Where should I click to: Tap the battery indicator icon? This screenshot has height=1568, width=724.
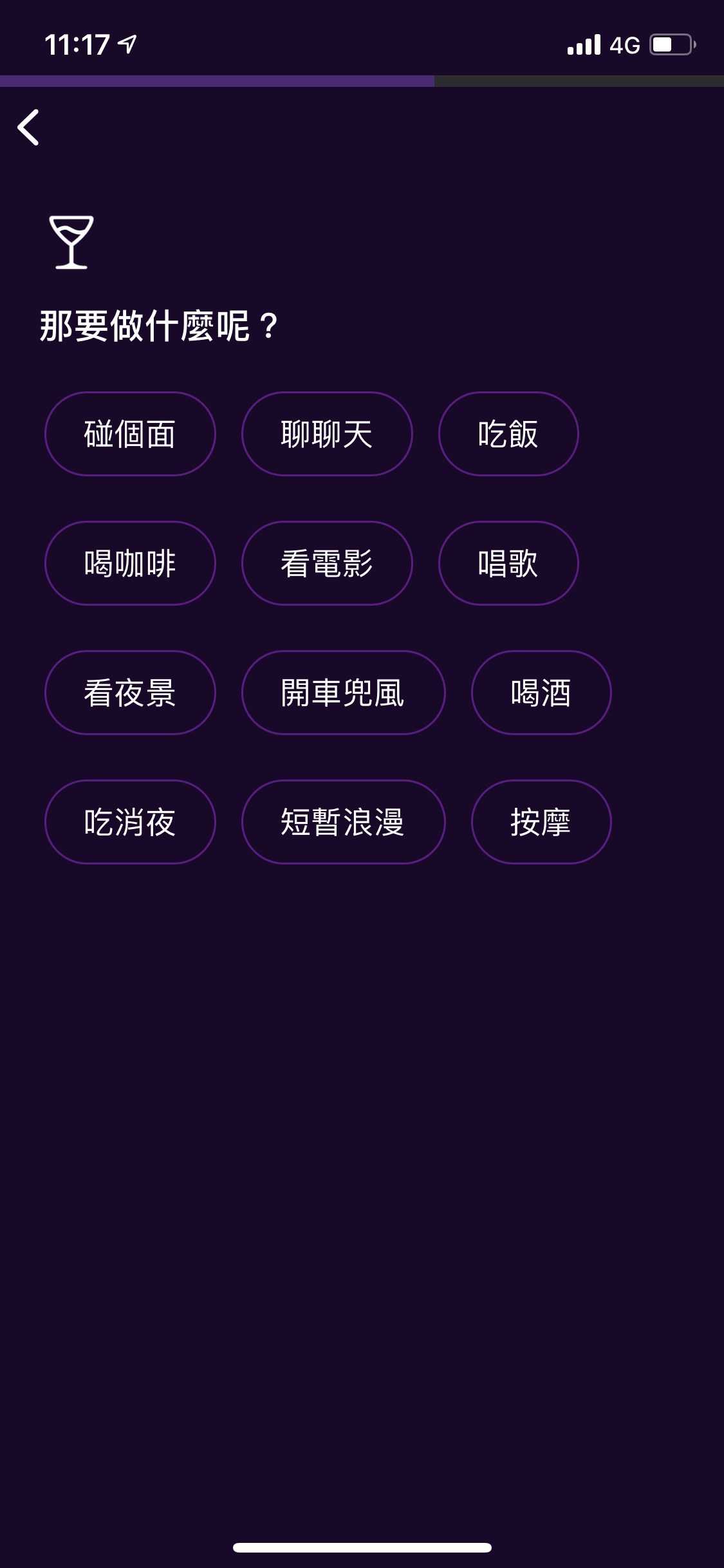pyautogui.click(x=667, y=42)
